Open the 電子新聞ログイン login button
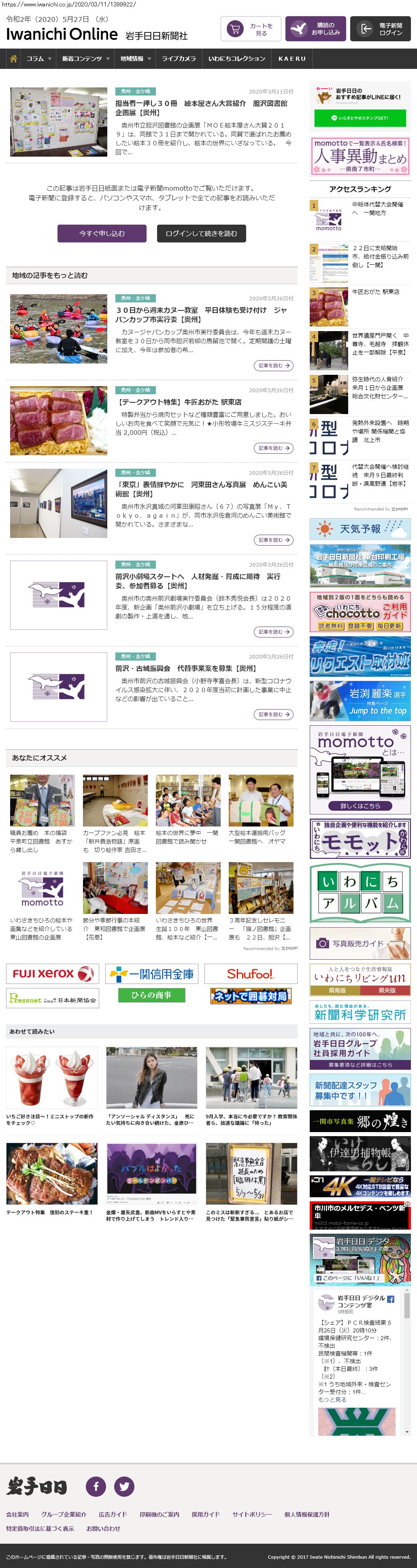417x1568 pixels. [x=380, y=29]
